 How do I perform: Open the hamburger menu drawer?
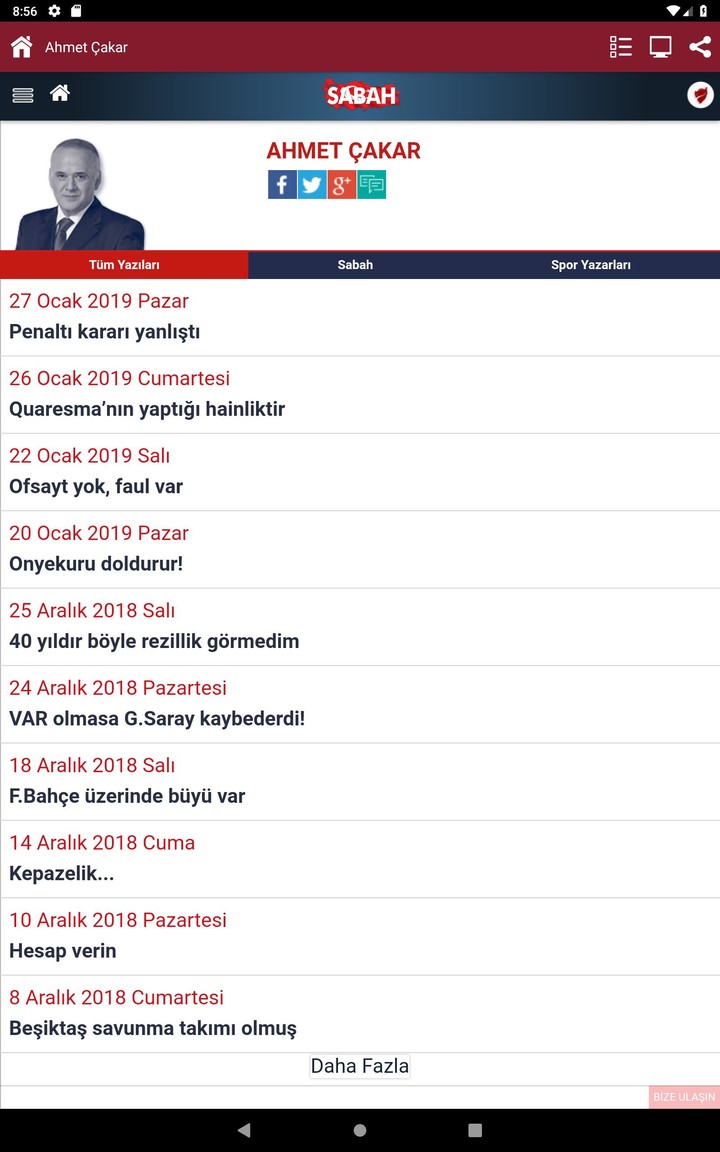coord(23,95)
